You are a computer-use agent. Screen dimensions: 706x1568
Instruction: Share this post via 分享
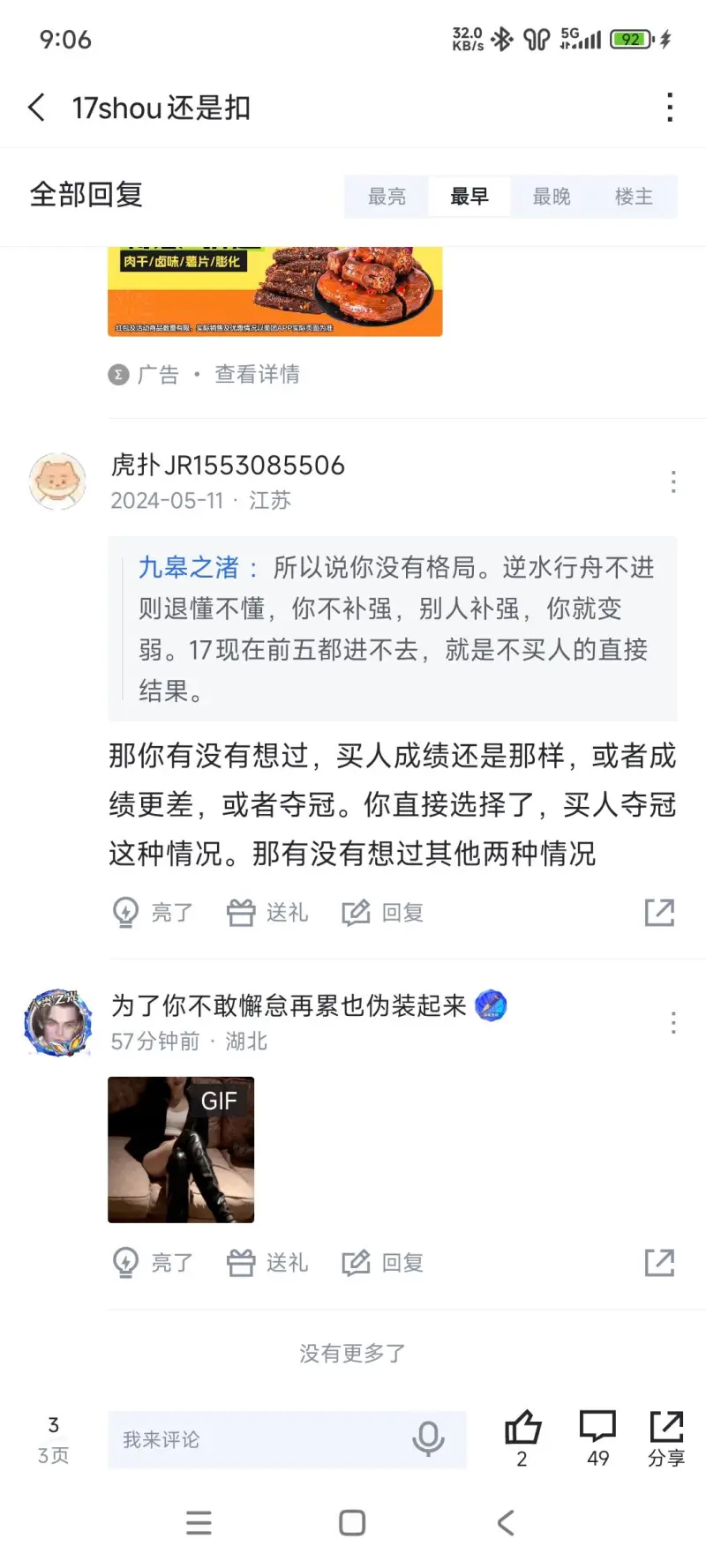pos(666,1437)
